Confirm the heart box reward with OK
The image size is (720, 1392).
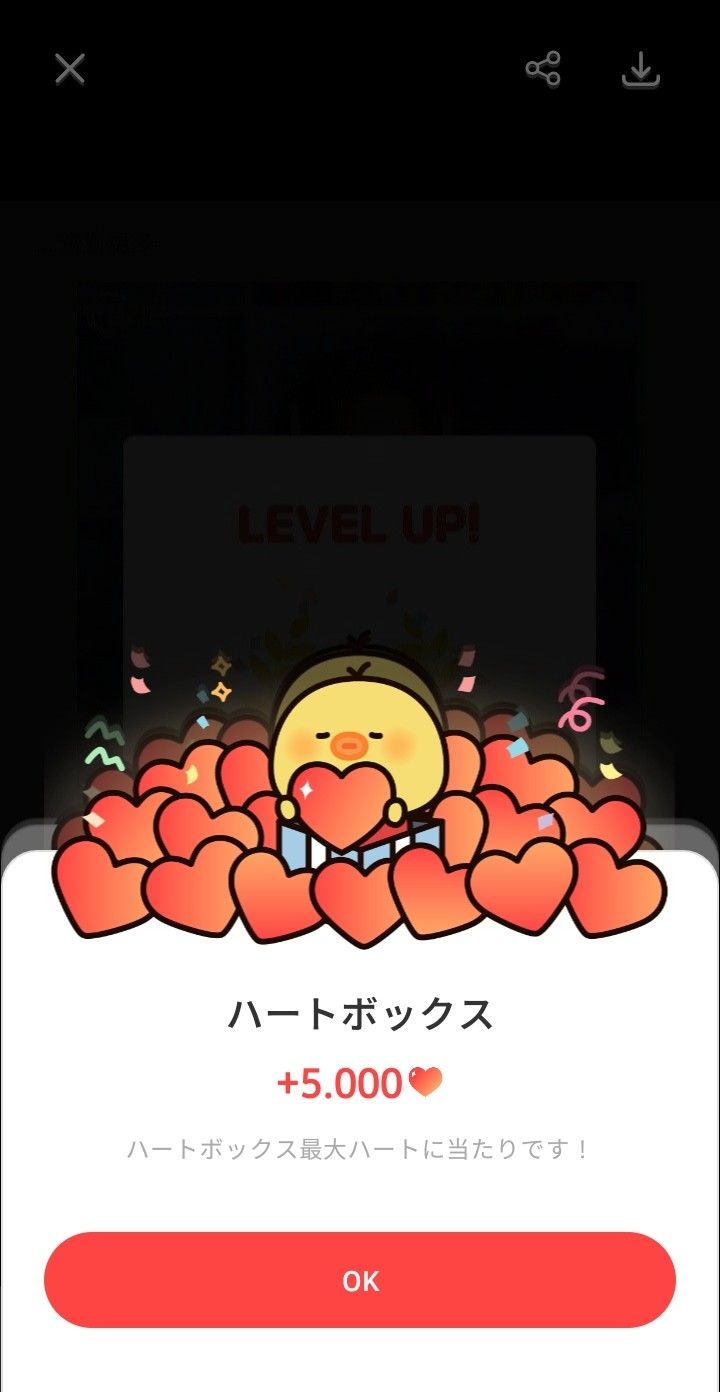pyautogui.click(x=360, y=1280)
